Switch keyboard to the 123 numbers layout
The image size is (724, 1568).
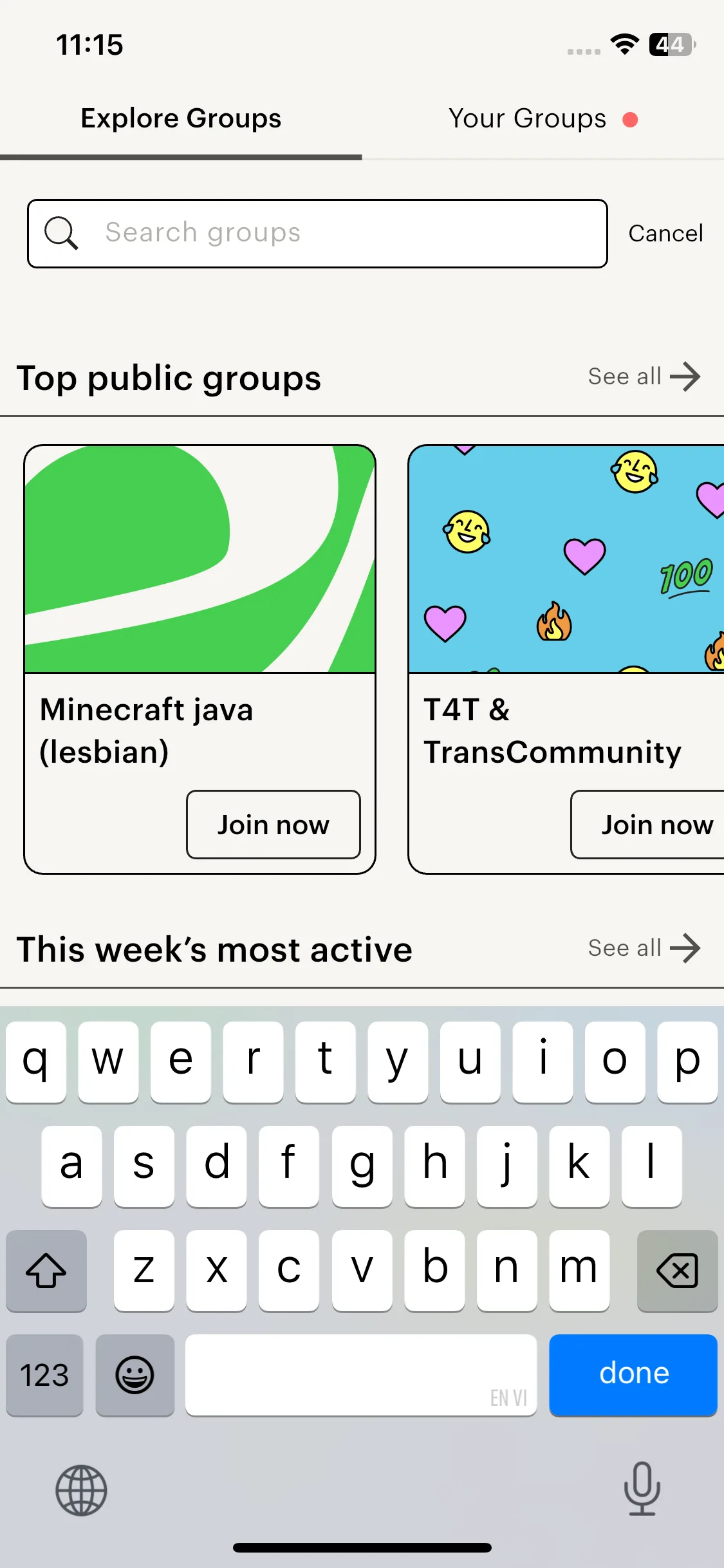coord(44,1375)
